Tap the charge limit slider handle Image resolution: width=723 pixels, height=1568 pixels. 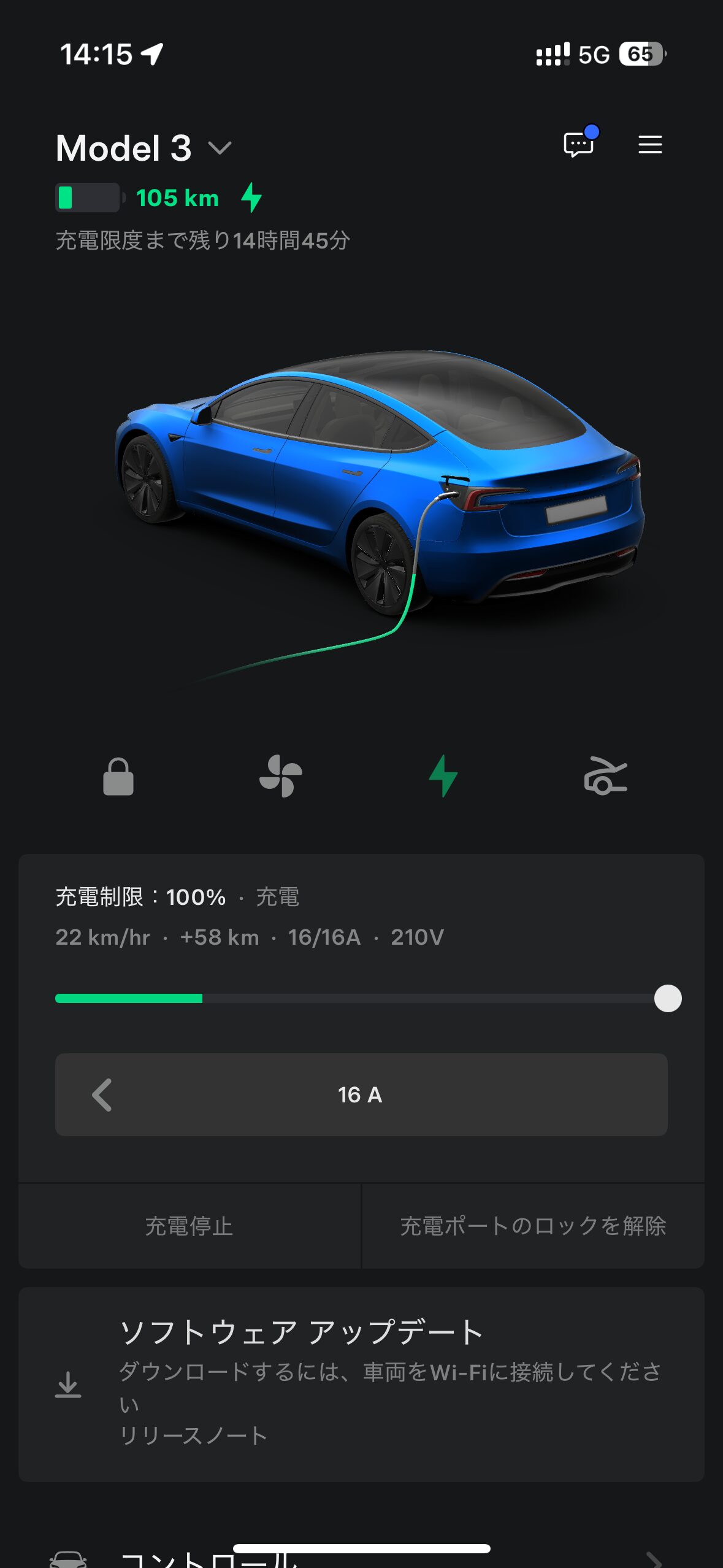667,999
